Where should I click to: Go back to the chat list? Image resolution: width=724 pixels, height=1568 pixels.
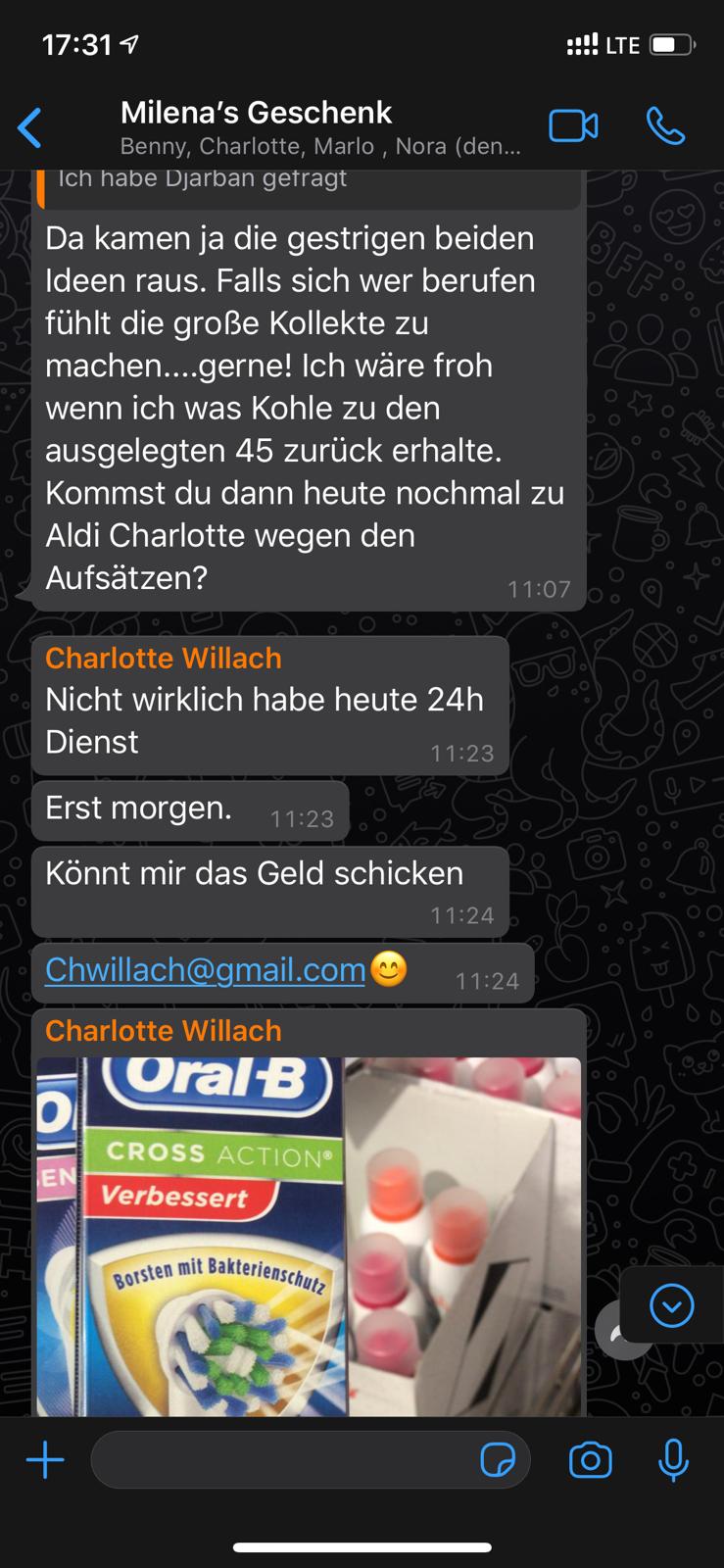(x=30, y=128)
